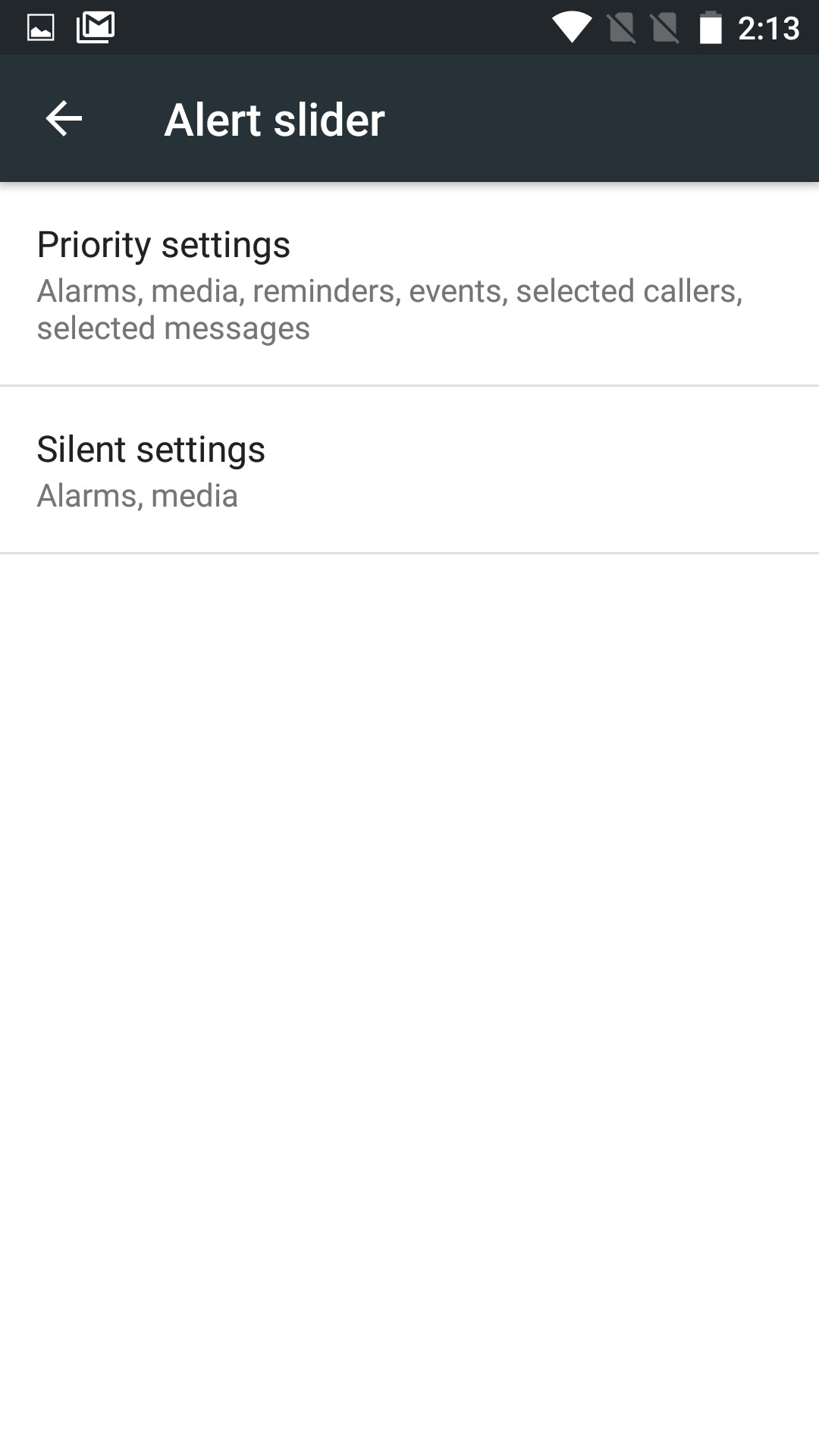Go back from Alert slider screen
The height and width of the screenshot is (1456, 819).
coord(64,119)
